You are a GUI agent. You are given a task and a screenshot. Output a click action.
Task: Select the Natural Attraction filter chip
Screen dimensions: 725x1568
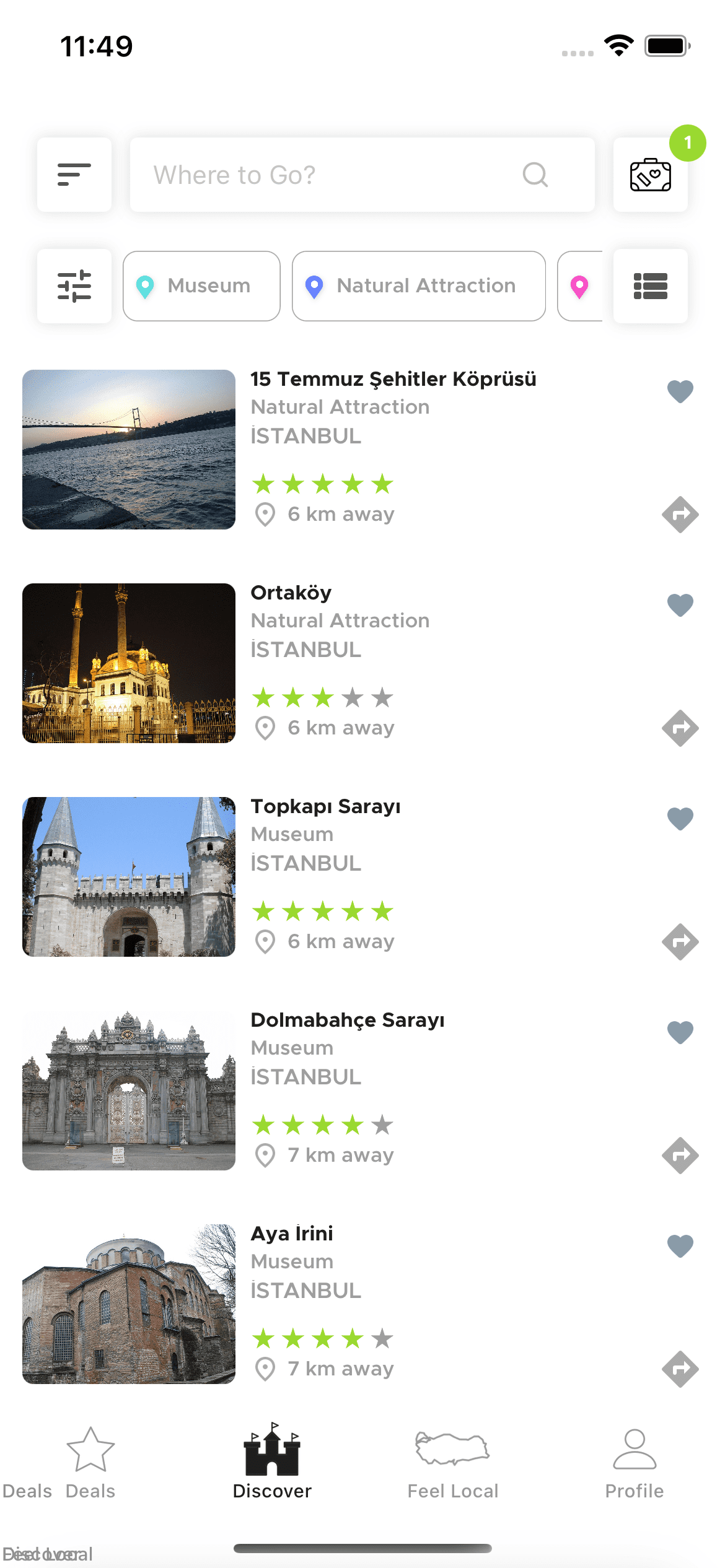[x=418, y=286]
